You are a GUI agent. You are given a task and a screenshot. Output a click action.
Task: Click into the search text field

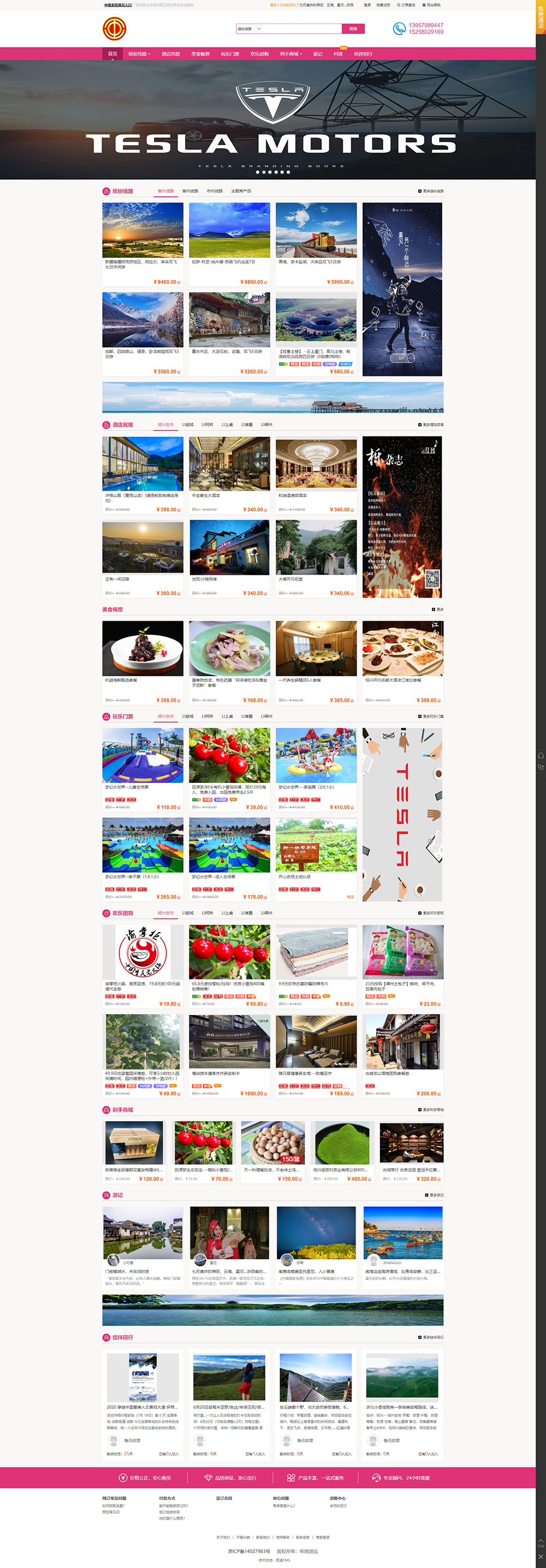[302, 28]
